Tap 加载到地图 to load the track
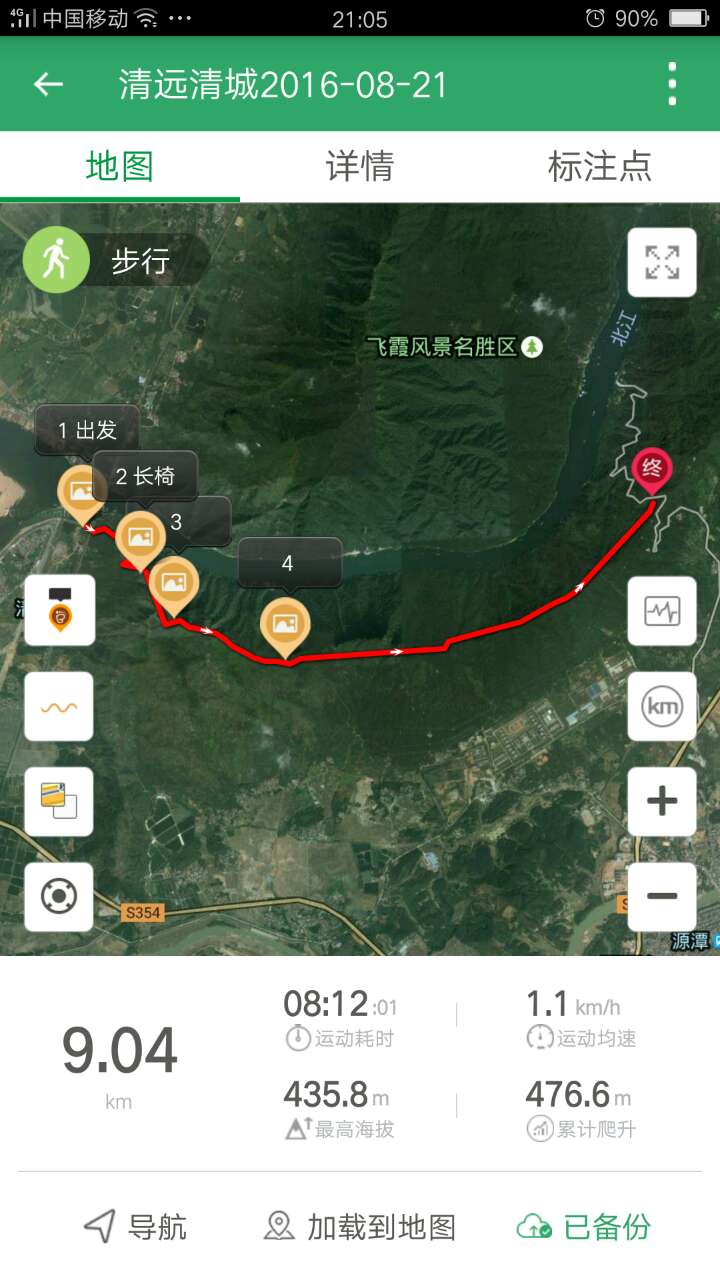 360,1227
